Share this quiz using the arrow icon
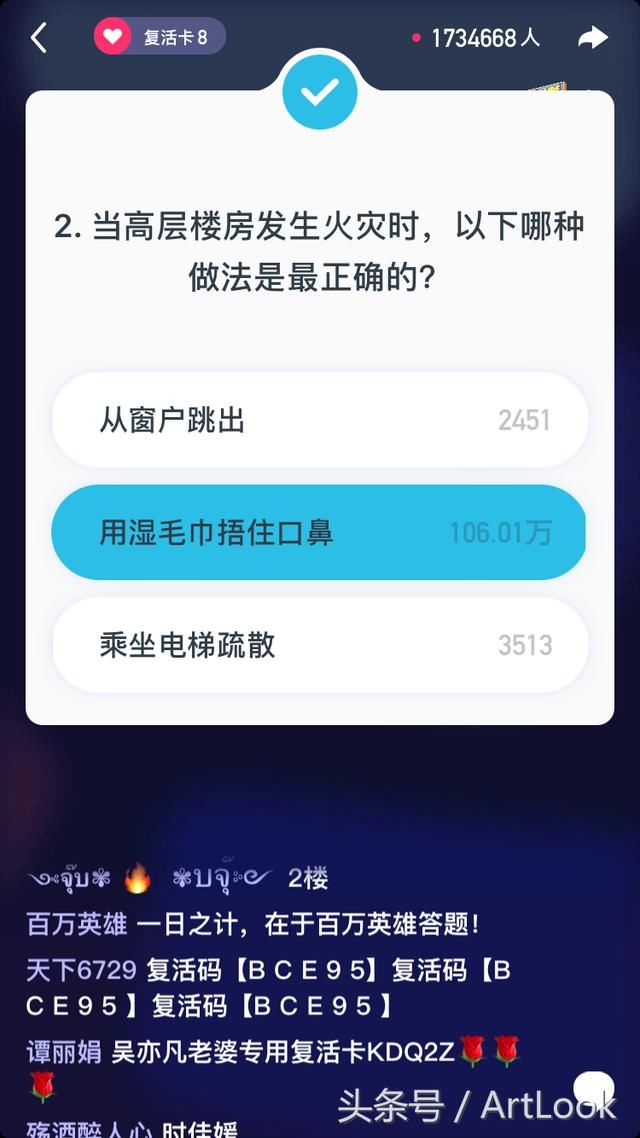 (593, 37)
